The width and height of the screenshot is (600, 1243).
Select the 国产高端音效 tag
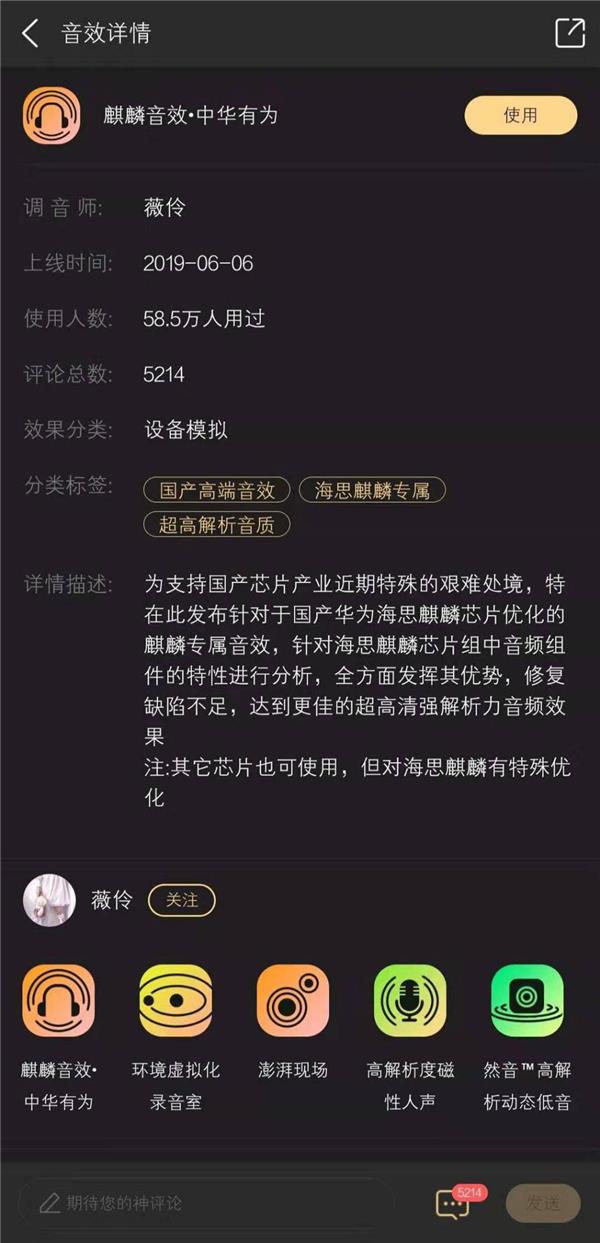(217, 490)
